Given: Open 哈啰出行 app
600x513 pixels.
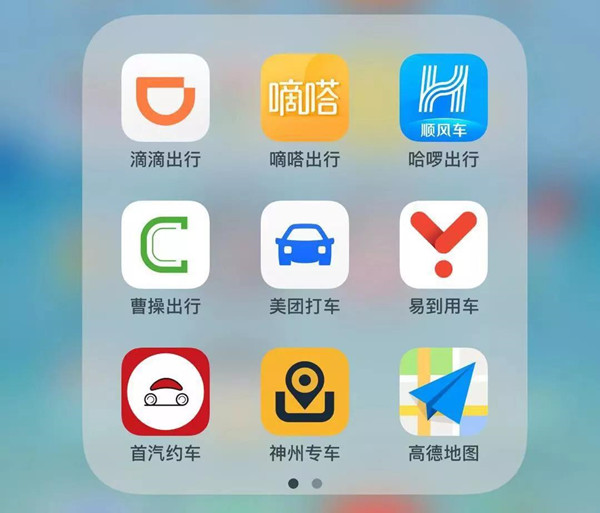Looking at the screenshot, I should click(443, 98).
